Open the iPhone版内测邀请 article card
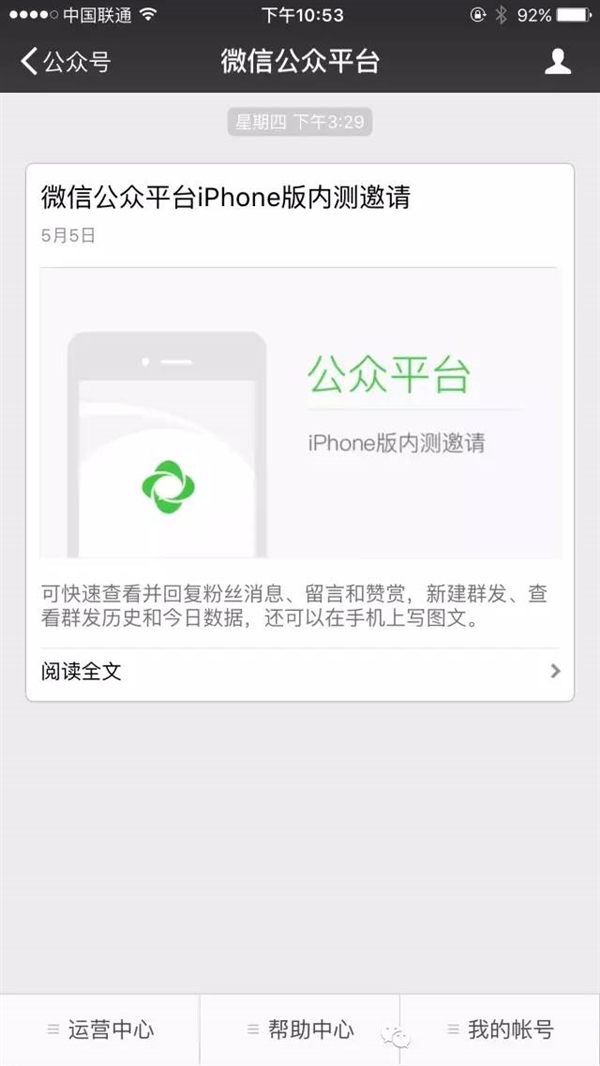 300,412
